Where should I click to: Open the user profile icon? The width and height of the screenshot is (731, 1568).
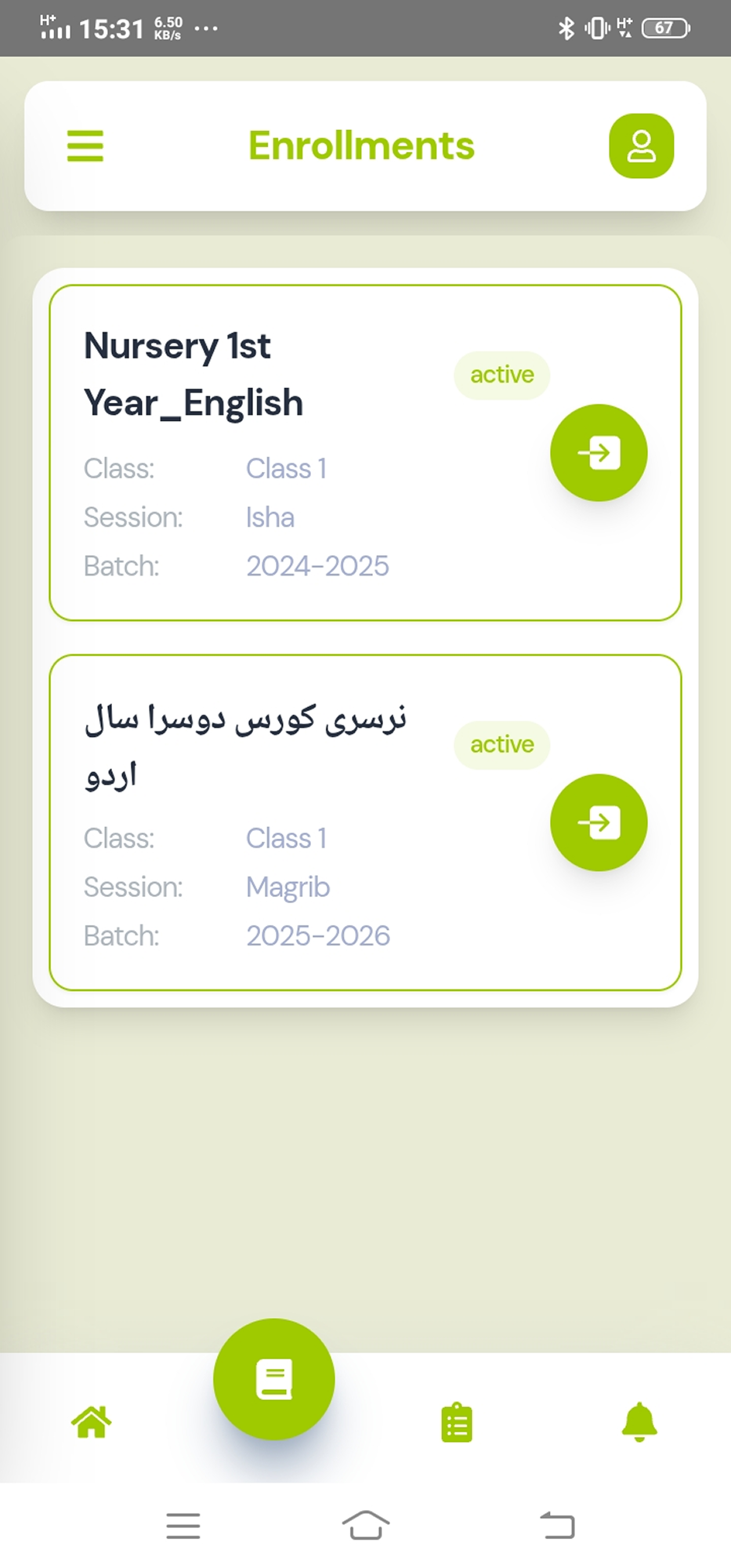pos(641,146)
